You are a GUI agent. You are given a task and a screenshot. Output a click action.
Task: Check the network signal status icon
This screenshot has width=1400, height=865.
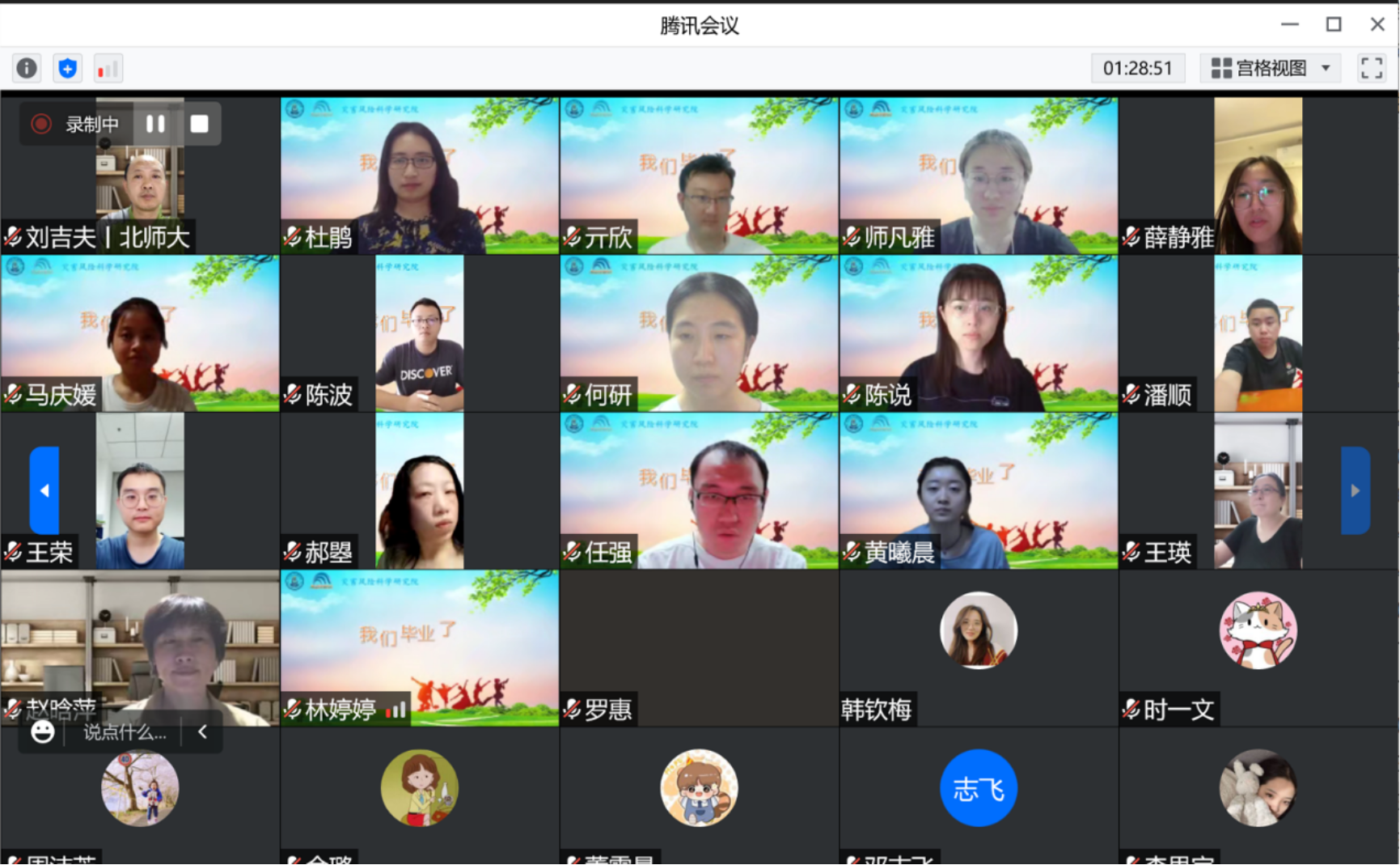108,69
